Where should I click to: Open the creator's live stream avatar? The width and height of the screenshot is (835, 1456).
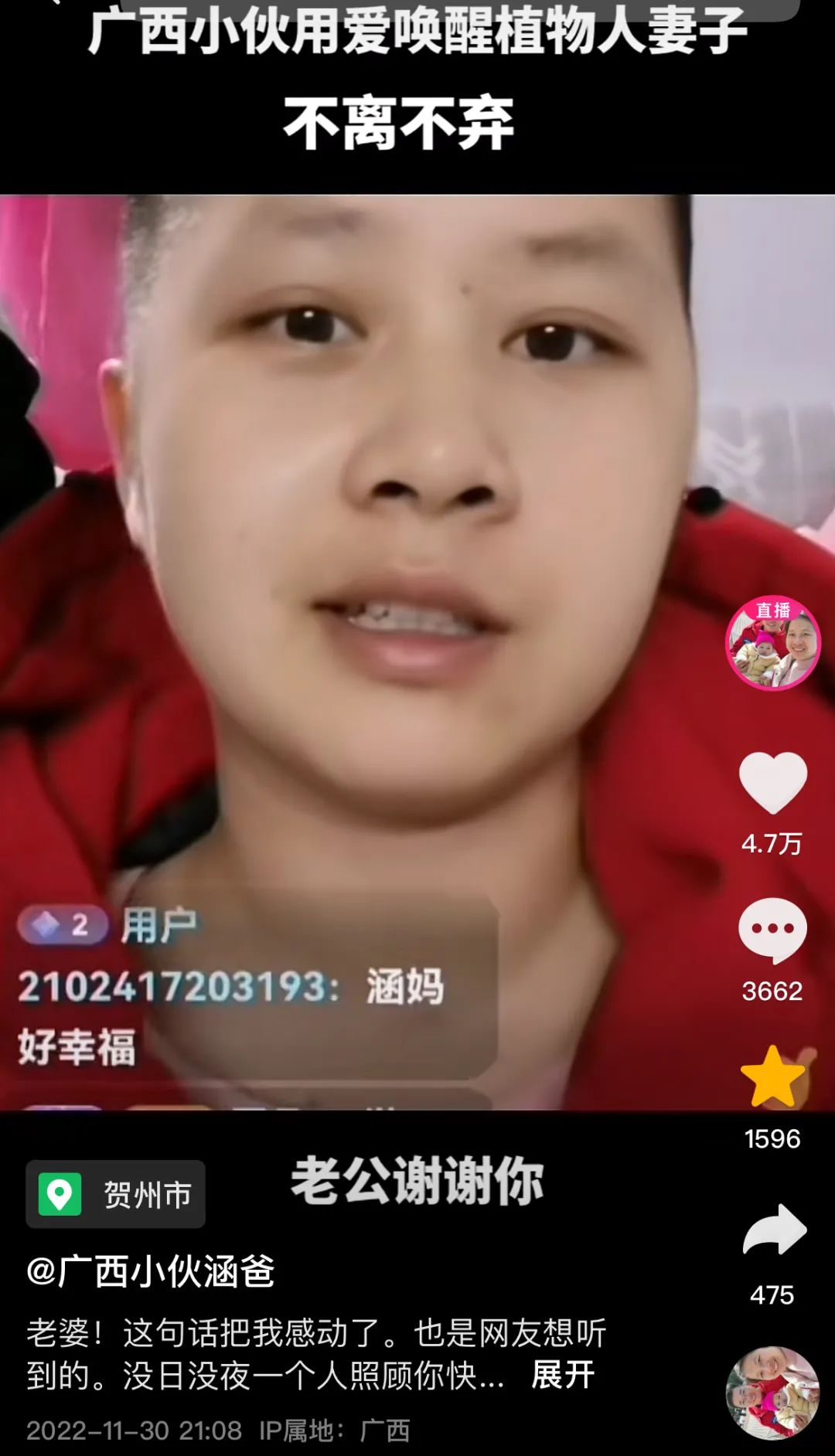(772, 642)
